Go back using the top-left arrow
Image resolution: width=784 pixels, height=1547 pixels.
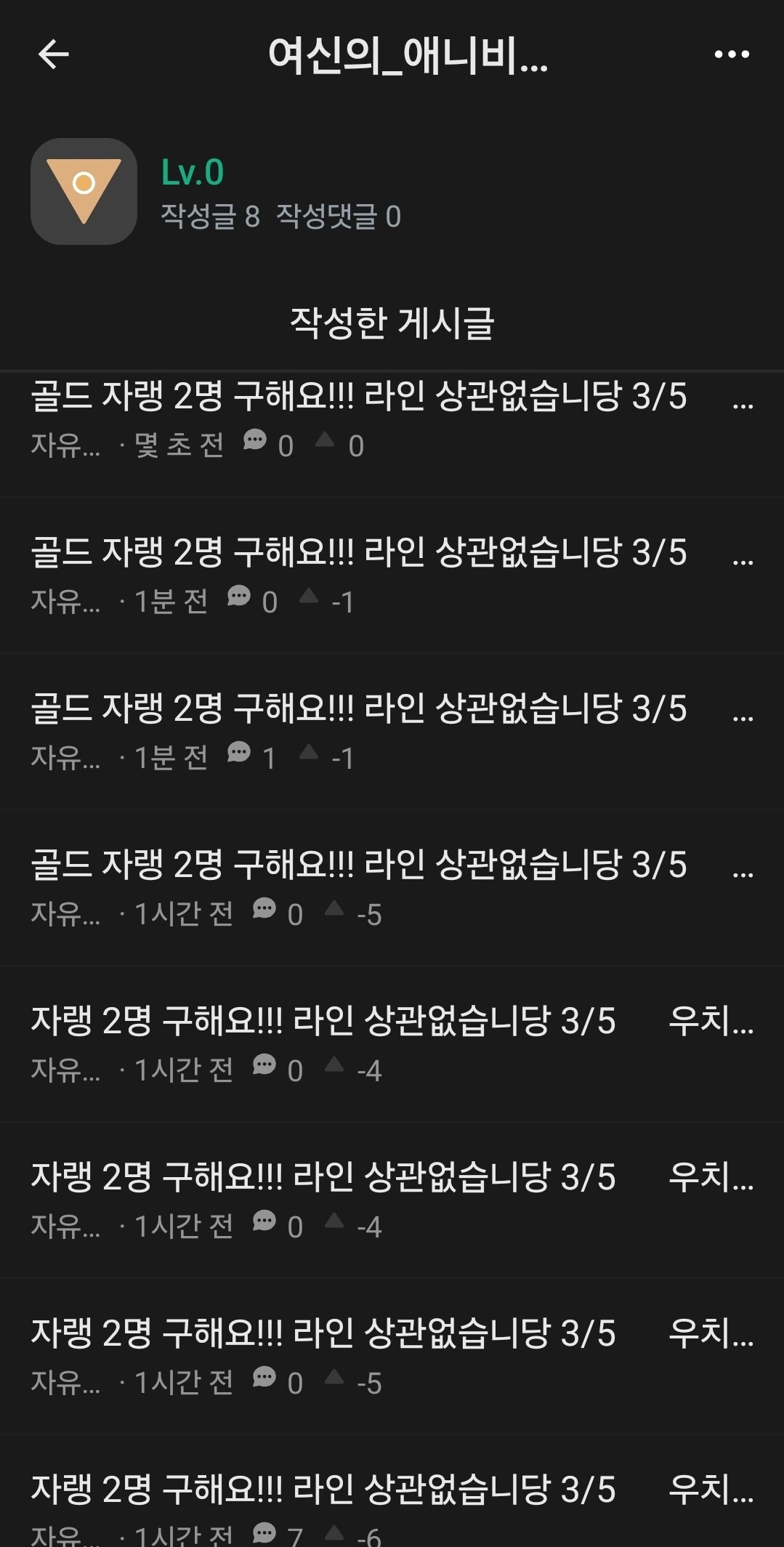pyautogui.click(x=53, y=54)
